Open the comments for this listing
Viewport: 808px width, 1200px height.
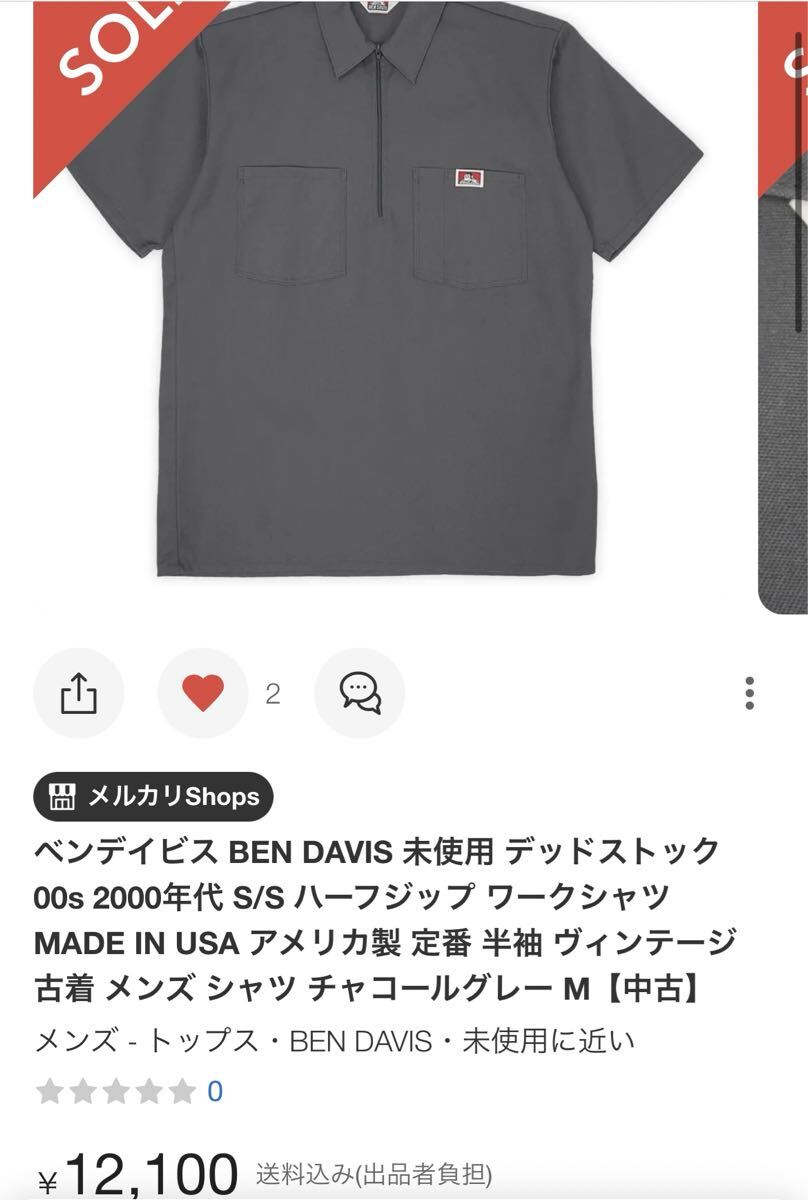(360, 693)
